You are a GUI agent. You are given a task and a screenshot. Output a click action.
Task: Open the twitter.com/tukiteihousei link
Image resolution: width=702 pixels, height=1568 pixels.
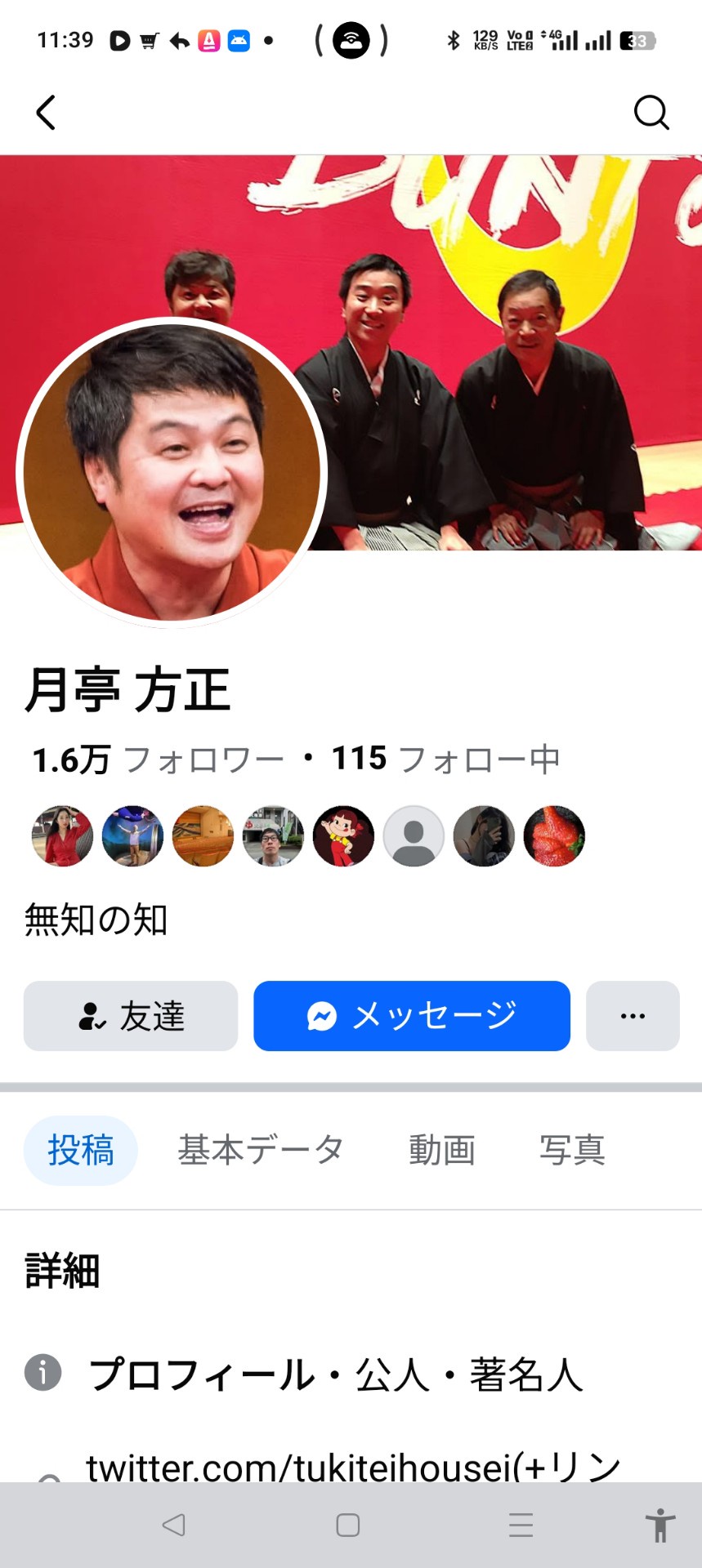pyautogui.click(x=353, y=1467)
